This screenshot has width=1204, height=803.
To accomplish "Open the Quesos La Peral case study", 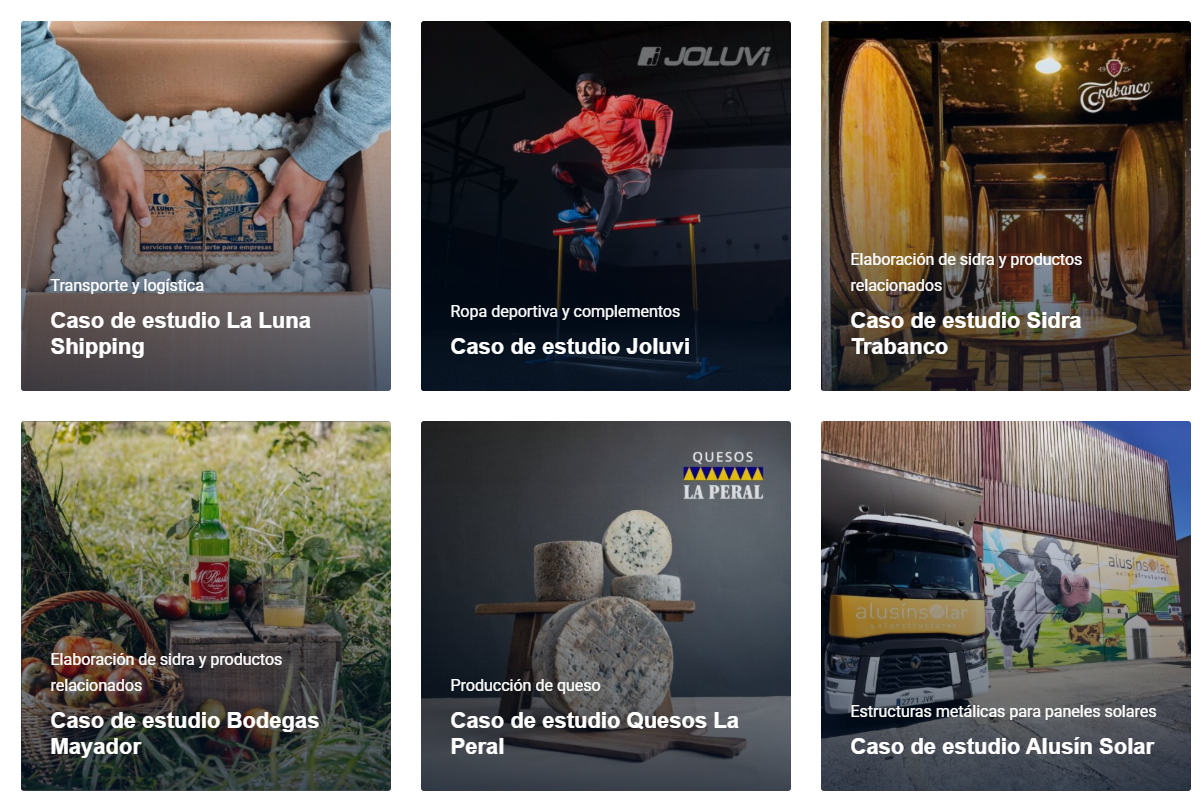I will [605, 606].
